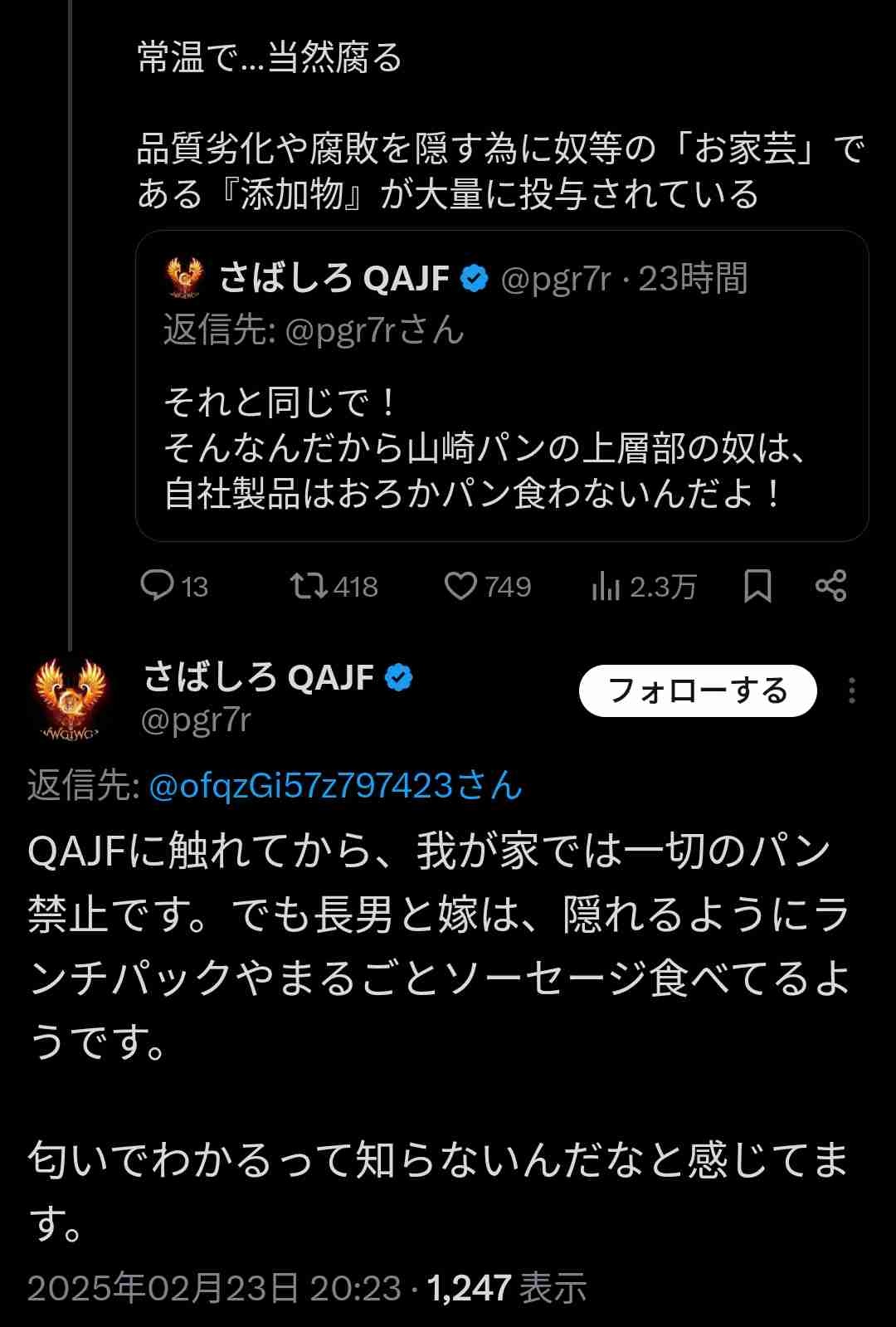
Task: Open さばしろ QAJF's phoenix profile picture
Action: (71, 698)
